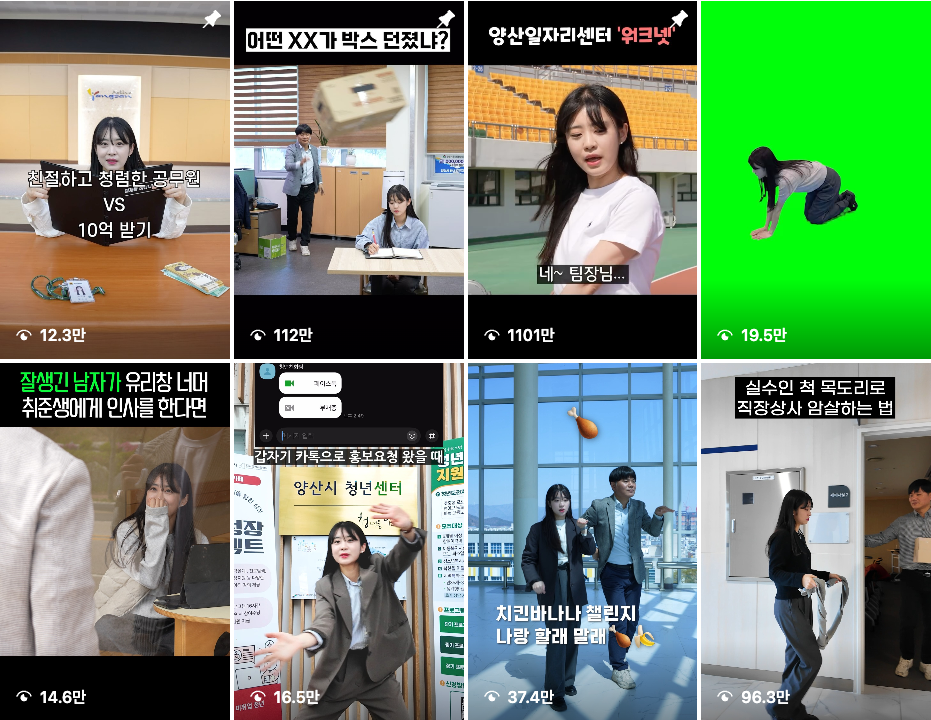Open the '실수인 척 목도리로' video
The height and width of the screenshot is (720, 931).
[x=816, y=540]
